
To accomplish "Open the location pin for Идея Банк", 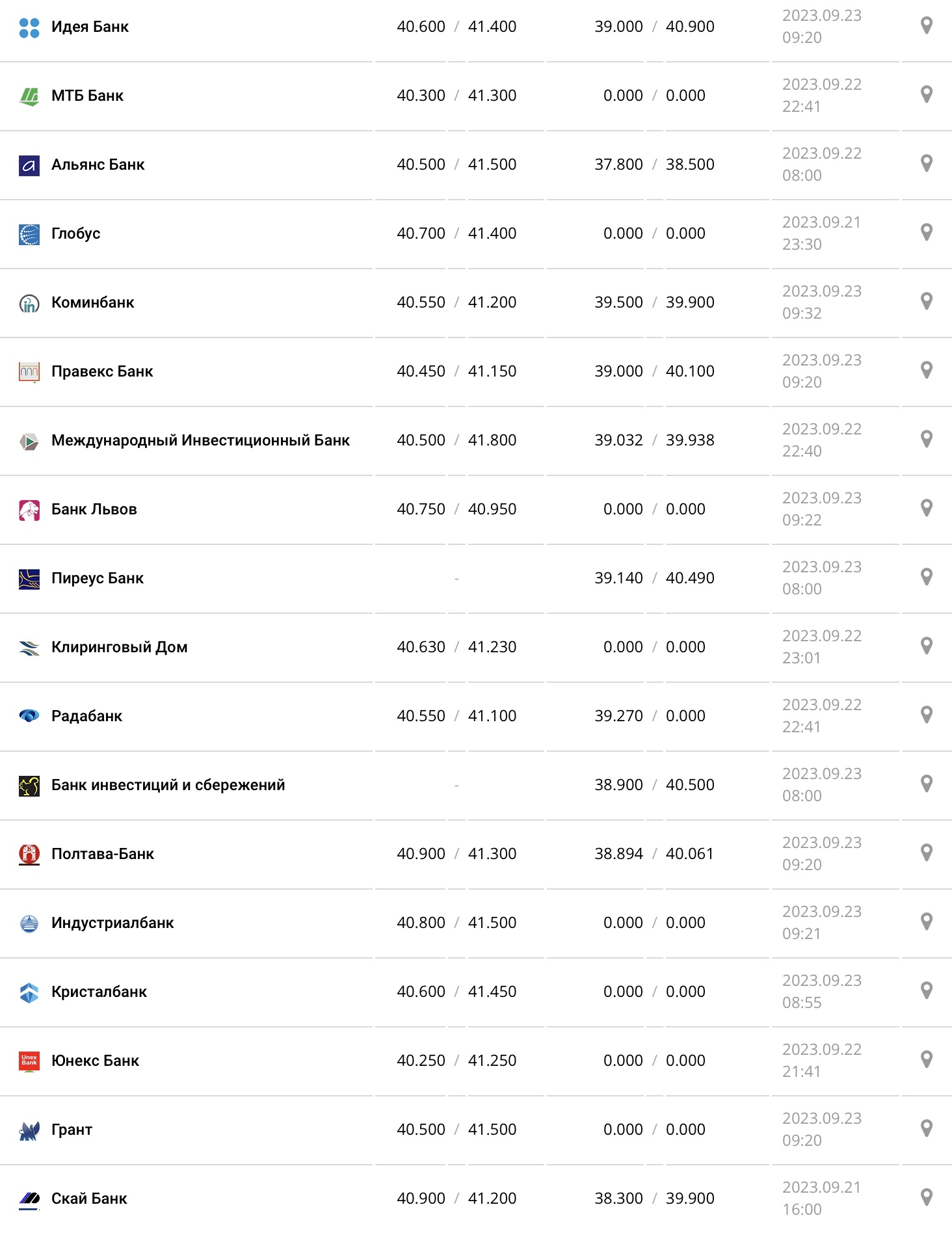I will point(927,26).
